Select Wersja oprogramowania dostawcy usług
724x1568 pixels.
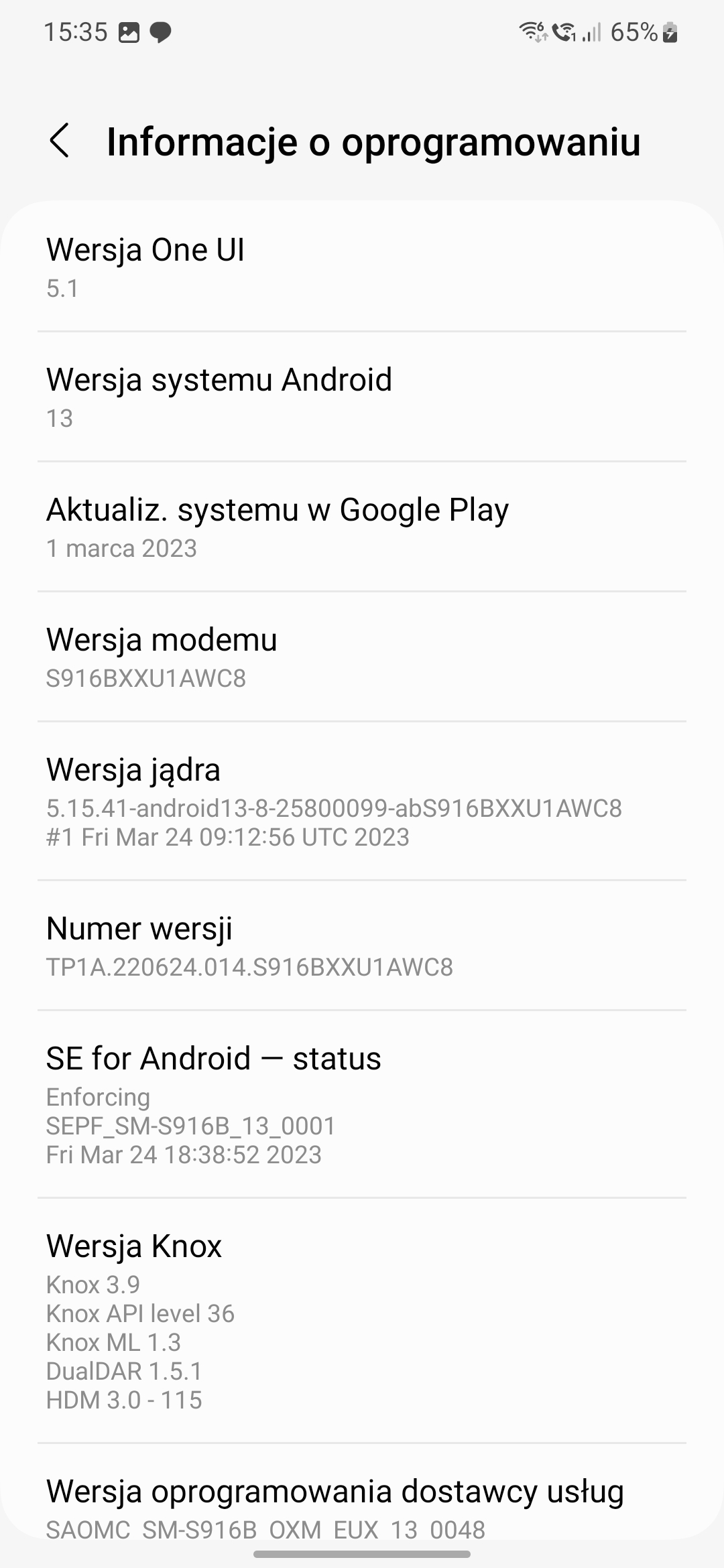pos(362,1505)
